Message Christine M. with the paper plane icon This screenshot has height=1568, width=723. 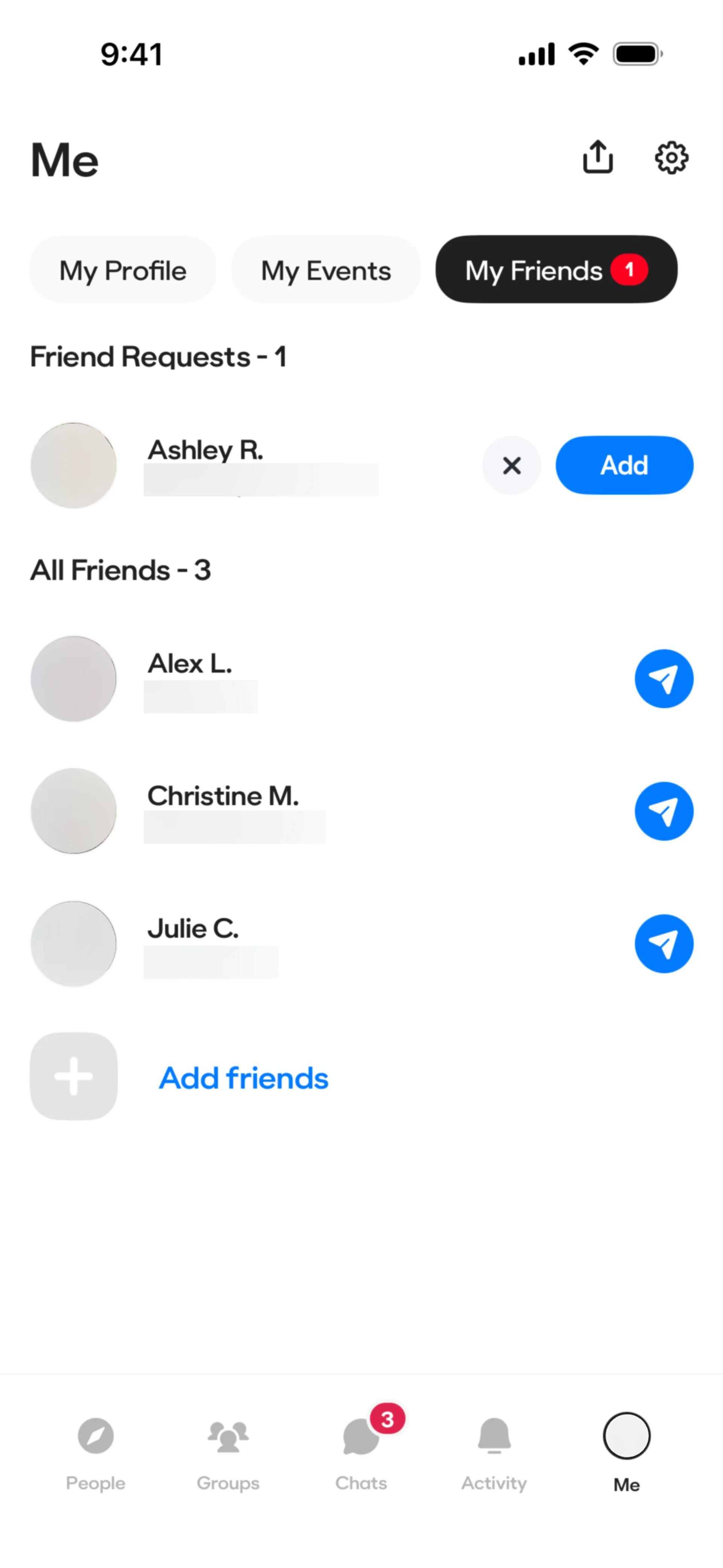pos(664,812)
